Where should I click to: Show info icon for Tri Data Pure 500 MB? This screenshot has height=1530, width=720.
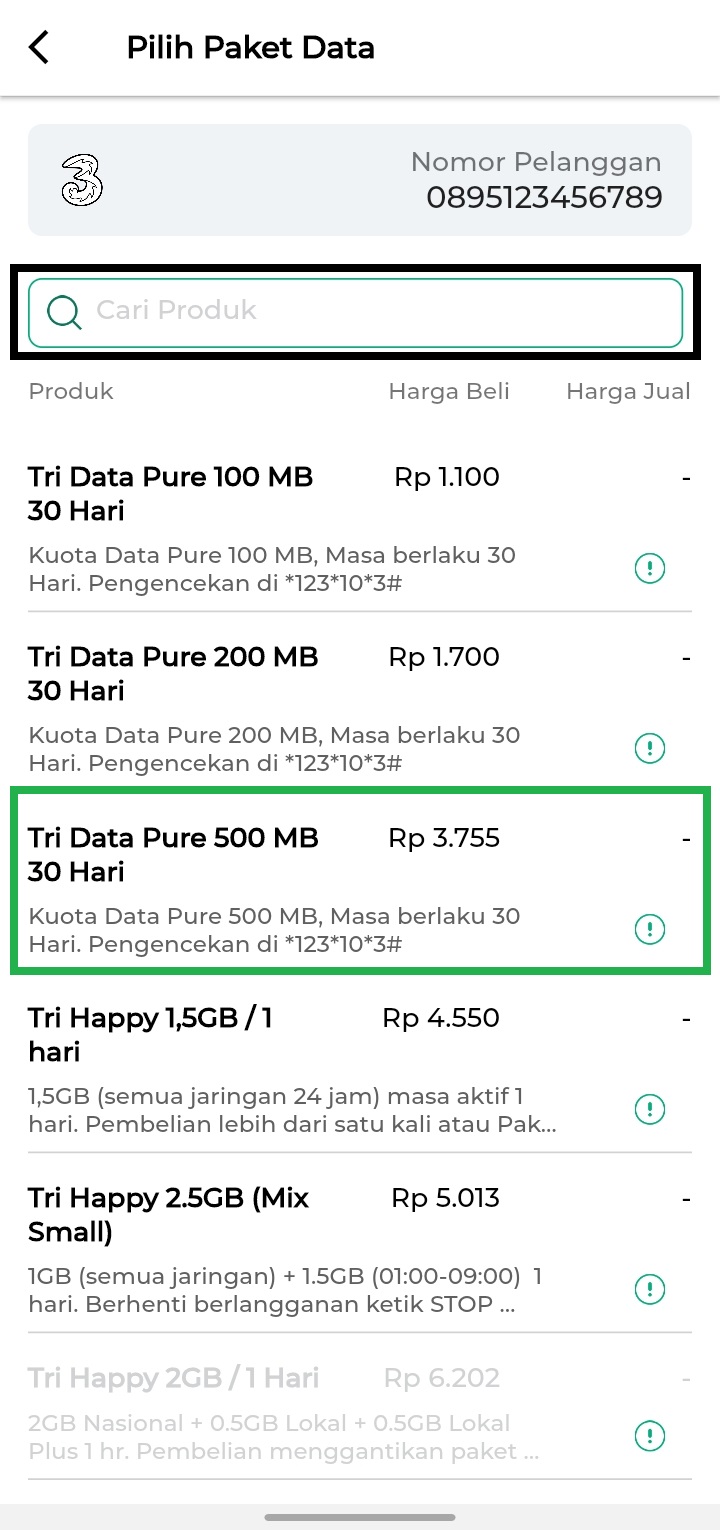click(x=650, y=929)
